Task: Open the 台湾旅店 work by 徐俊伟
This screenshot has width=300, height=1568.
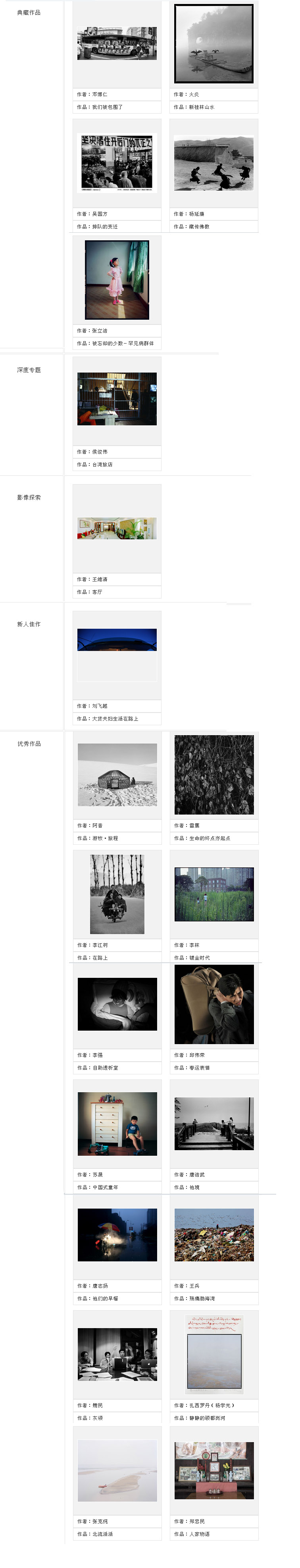Action: (x=117, y=399)
